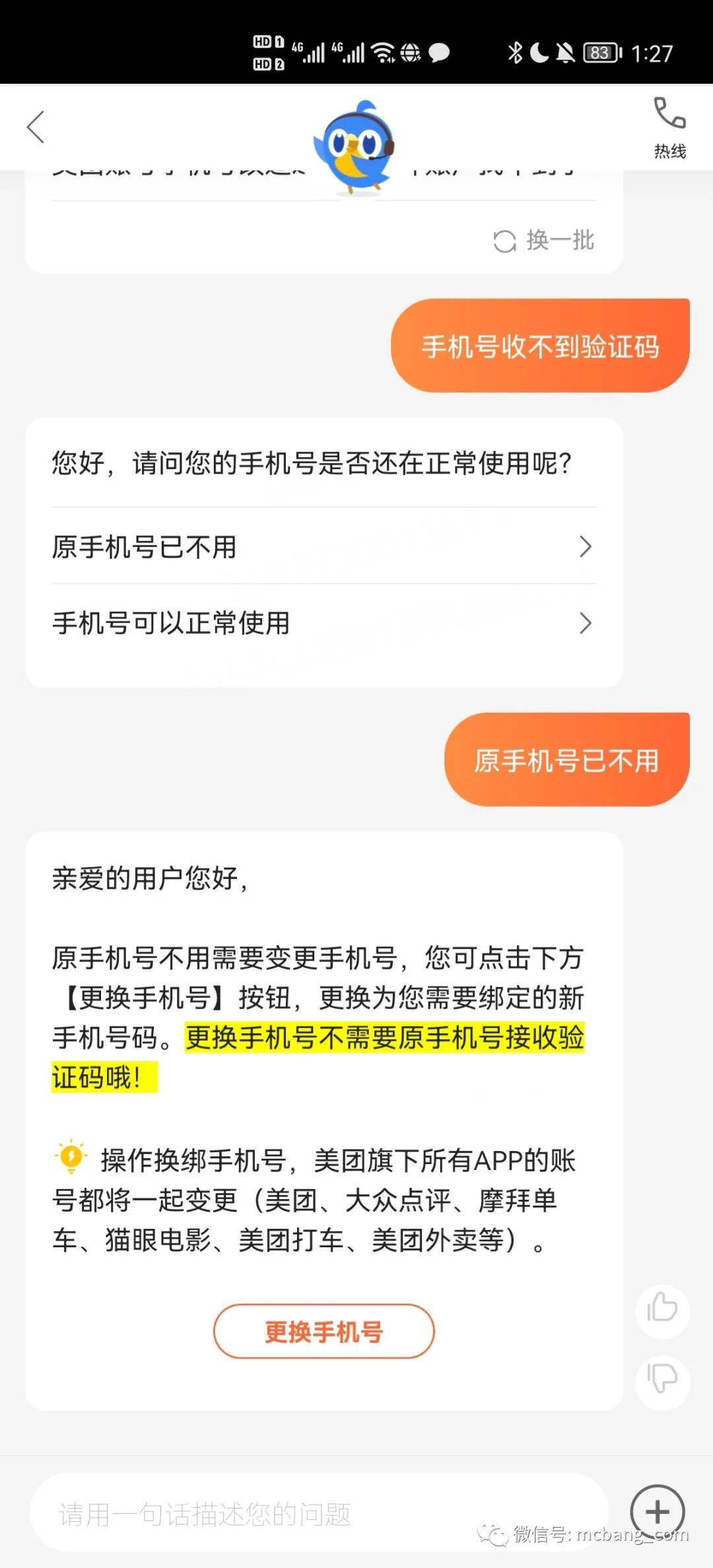Screen dimensions: 713x1568
Task: Open the plus attachment menu
Action: coord(657,1512)
